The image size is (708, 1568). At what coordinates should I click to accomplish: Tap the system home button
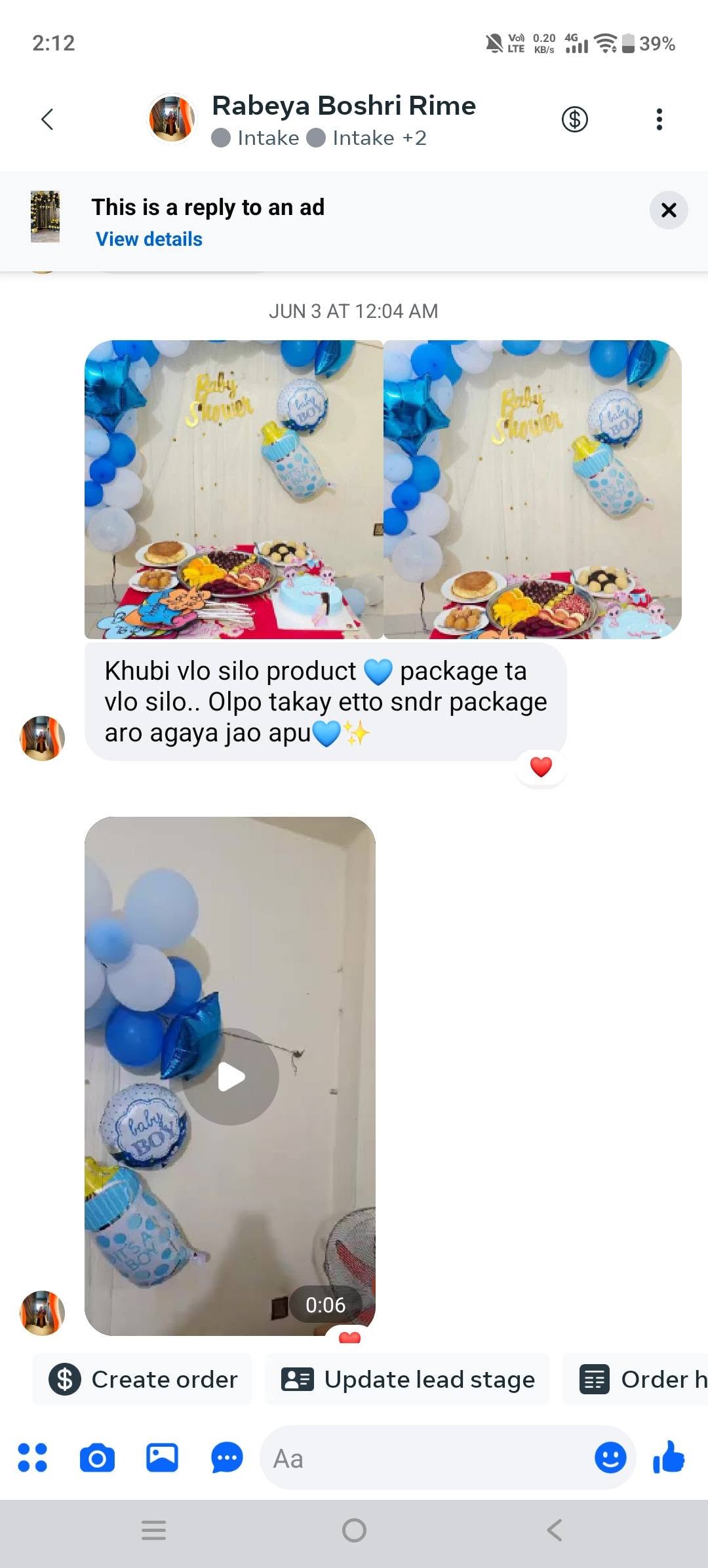[354, 1531]
